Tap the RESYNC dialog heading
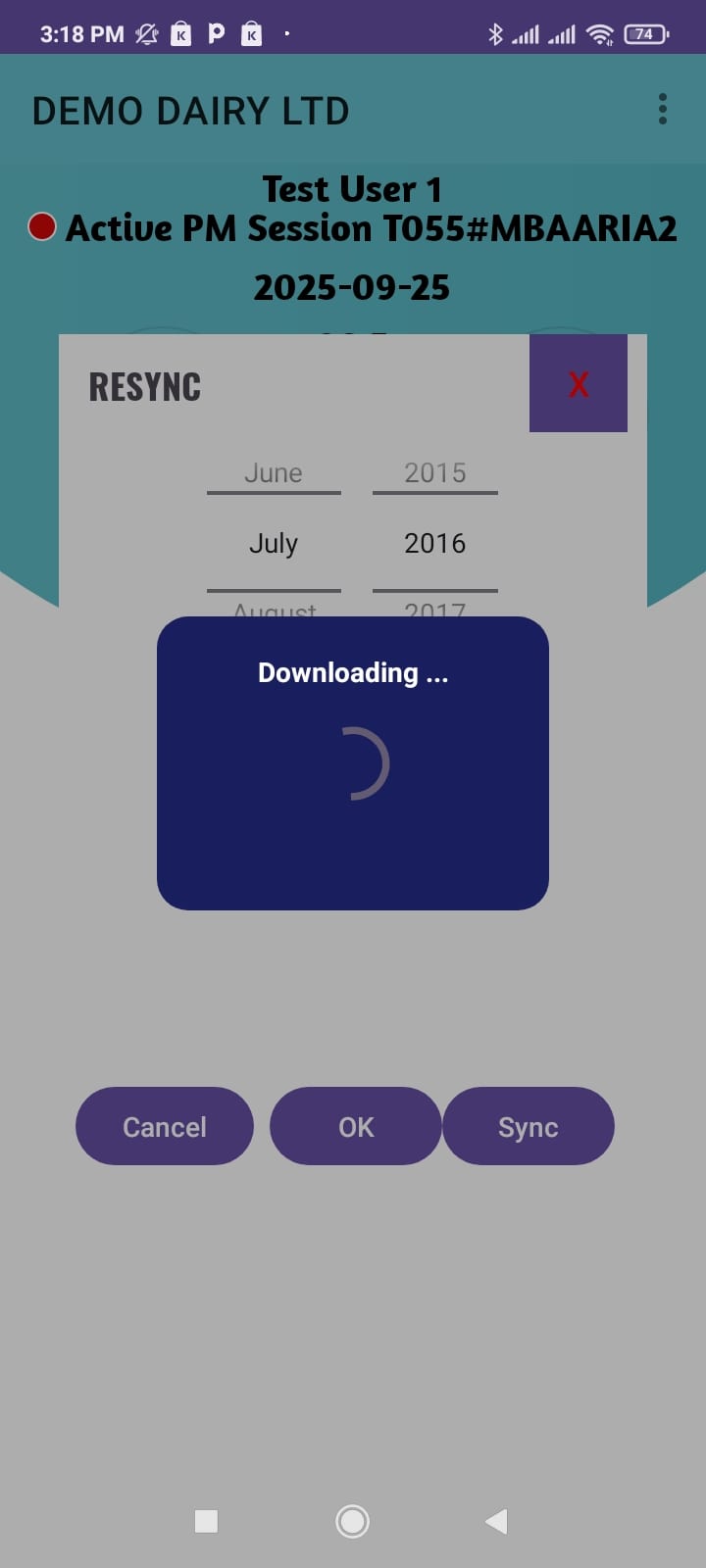Image resolution: width=706 pixels, height=1568 pixels. point(143,386)
